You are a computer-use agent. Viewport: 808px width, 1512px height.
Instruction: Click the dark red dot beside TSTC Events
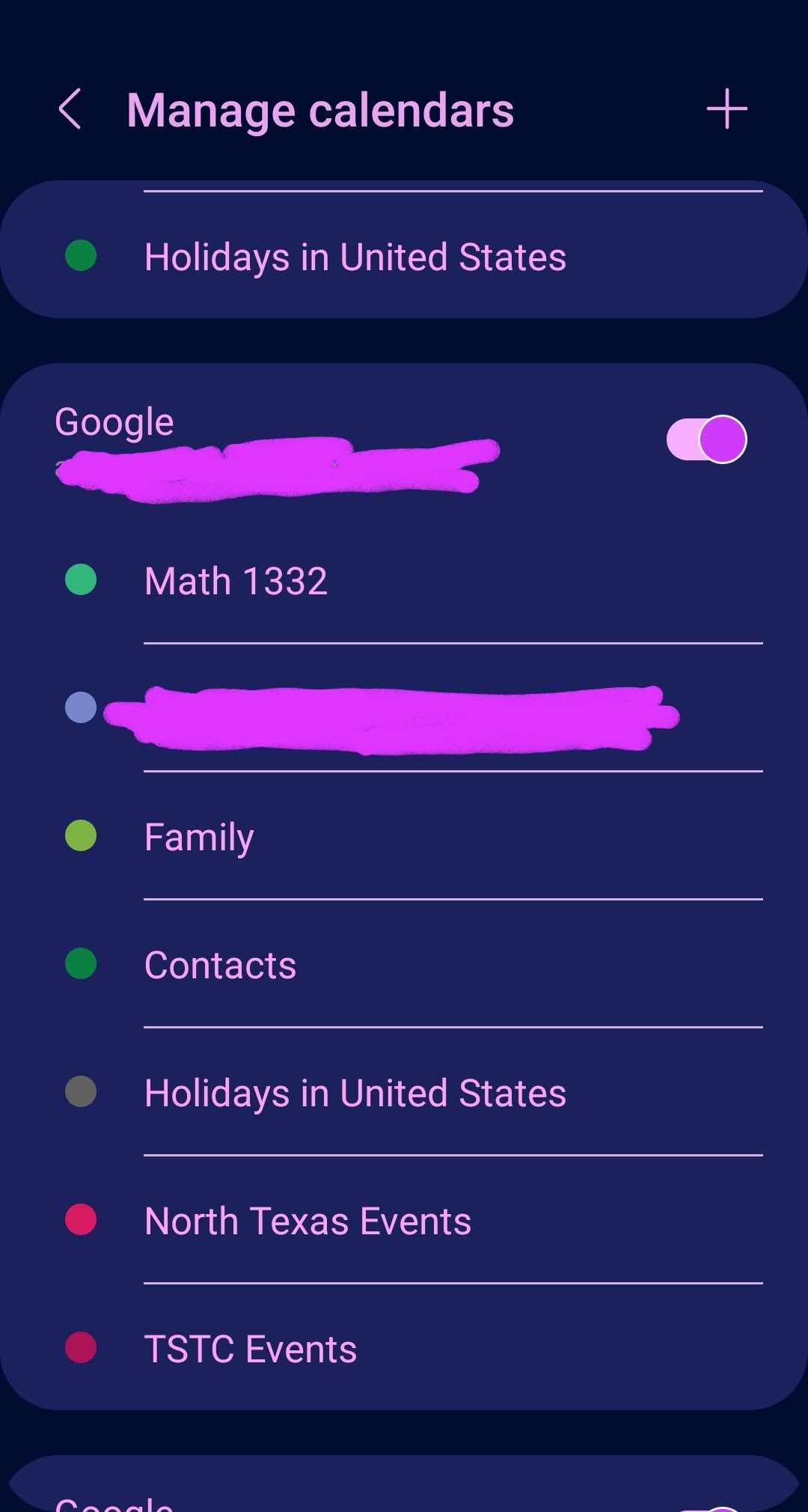81,1348
